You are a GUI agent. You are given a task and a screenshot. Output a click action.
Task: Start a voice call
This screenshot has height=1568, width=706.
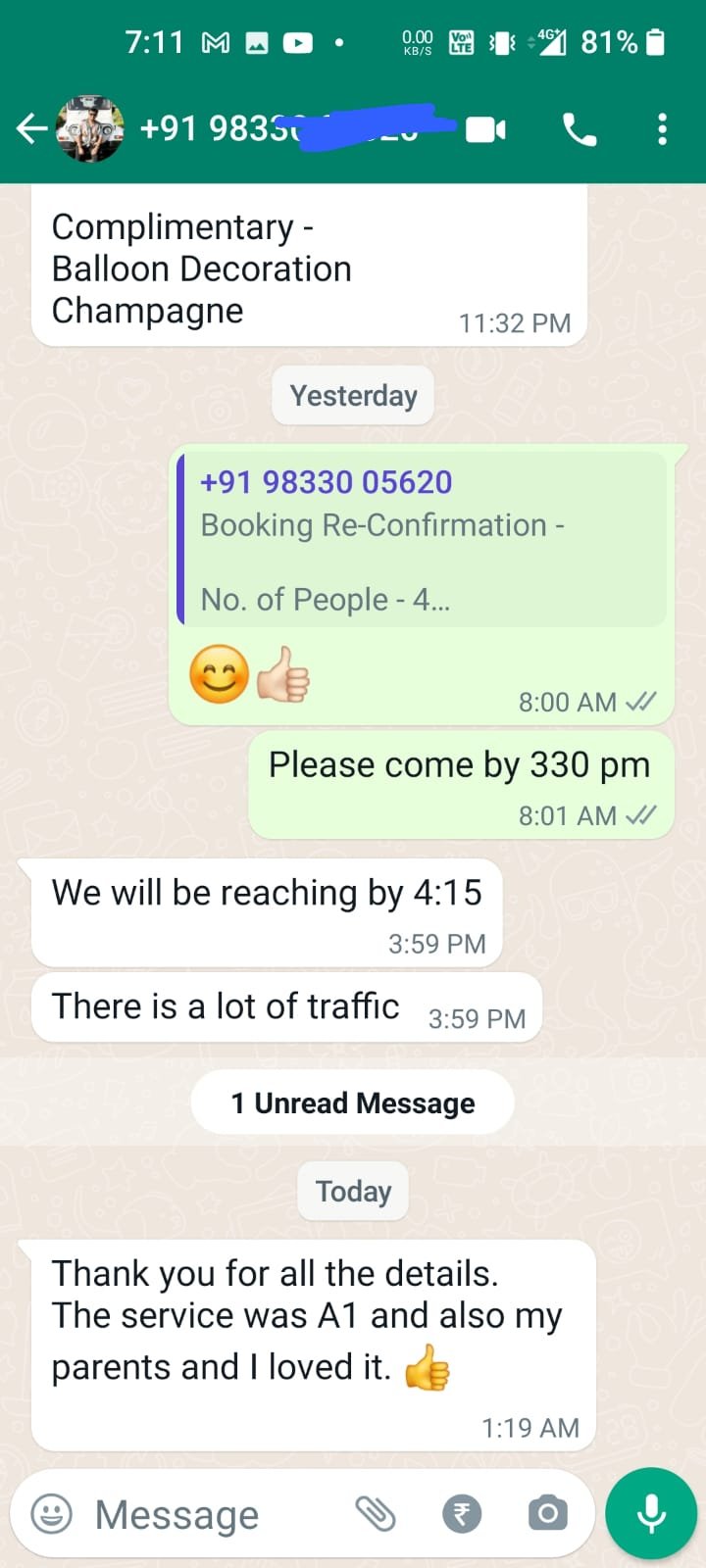pyautogui.click(x=579, y=129)
